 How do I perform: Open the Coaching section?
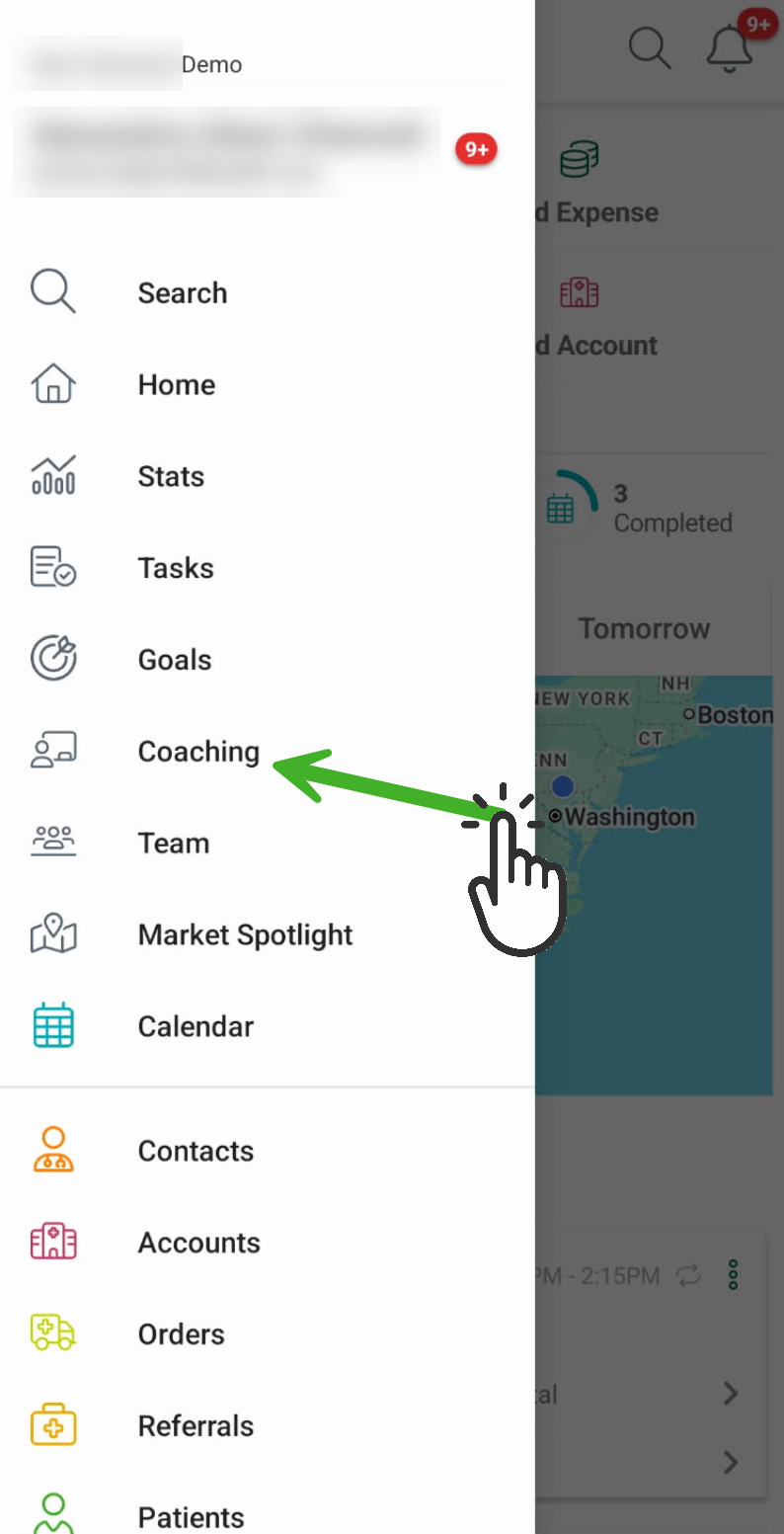point(267,752)
